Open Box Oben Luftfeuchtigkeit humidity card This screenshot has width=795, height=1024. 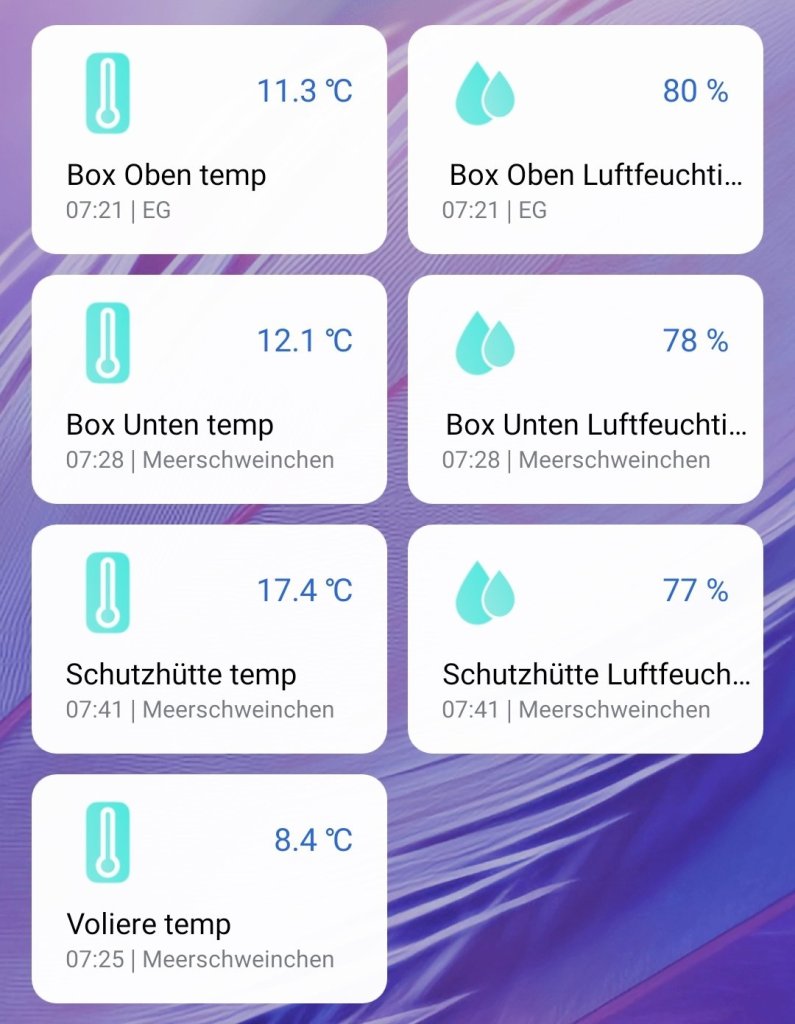click(x=585, y=140)
